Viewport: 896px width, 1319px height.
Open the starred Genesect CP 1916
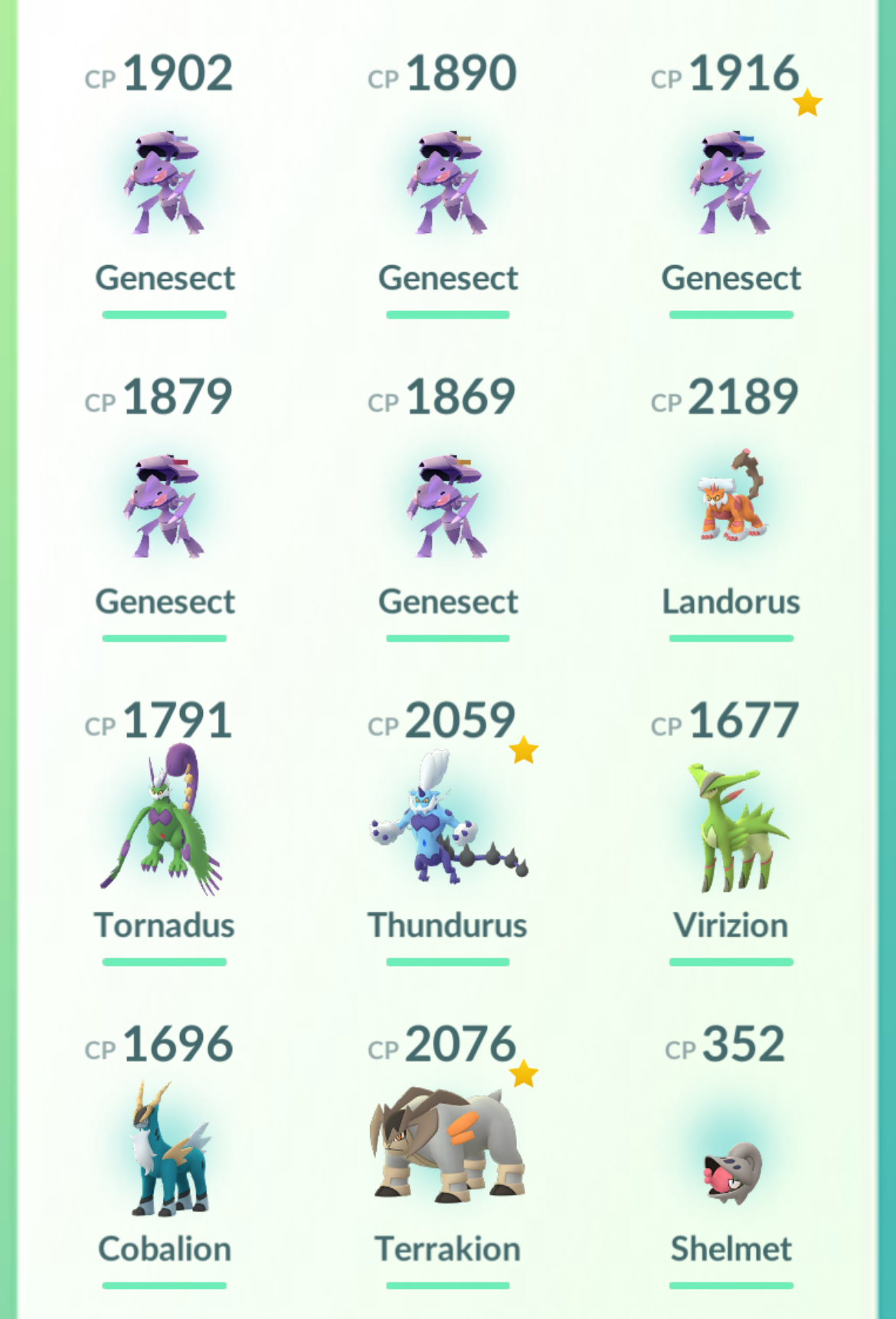[x=731, y=184]
